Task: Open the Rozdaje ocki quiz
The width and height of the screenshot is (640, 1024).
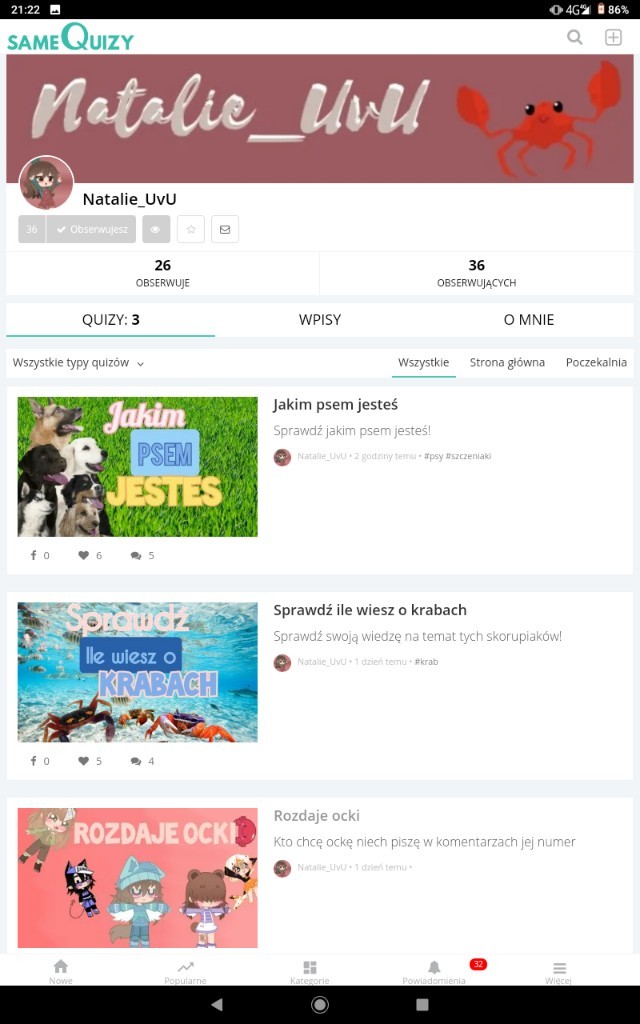Action: coord(317,816)
